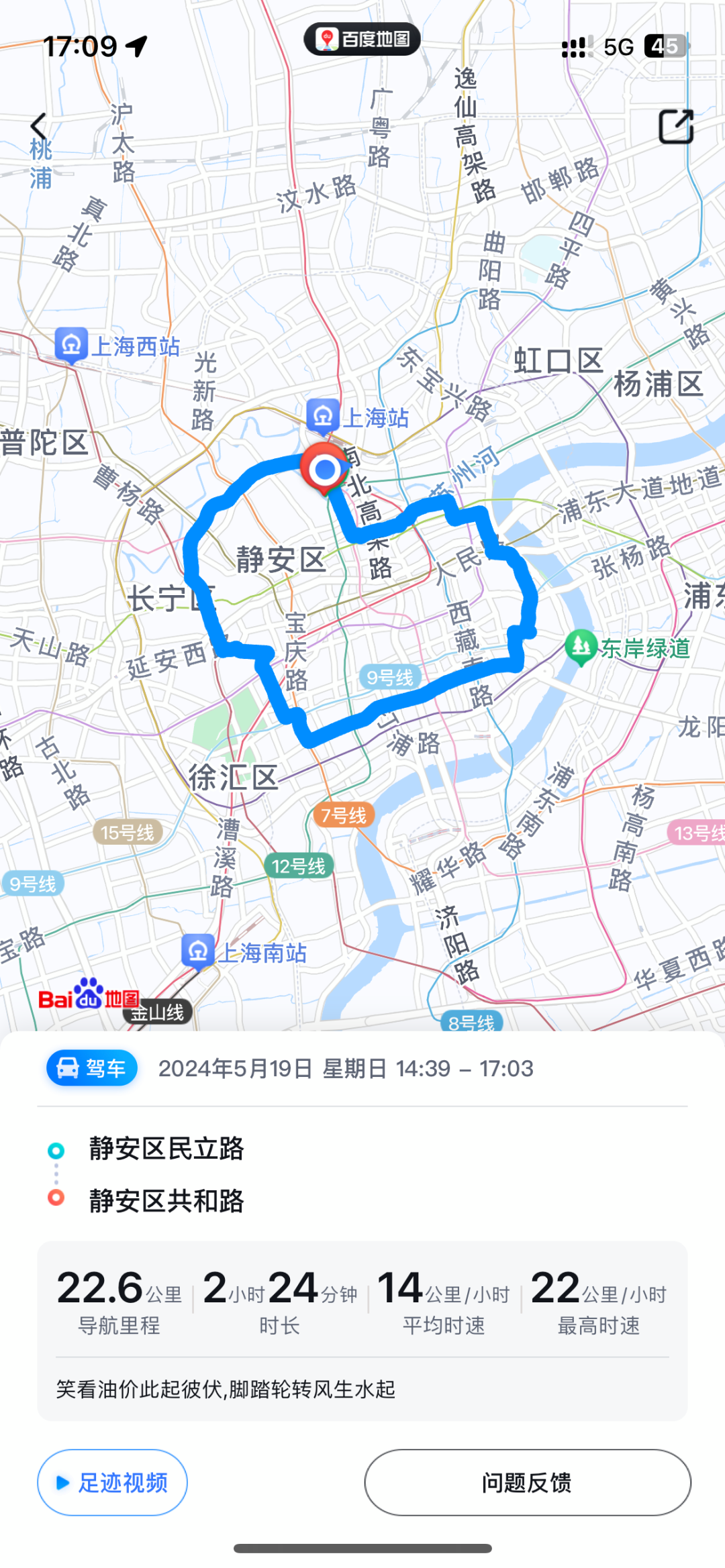Play the 足迹视频 footprint video
The image size is (725, 1568).
112,1482
